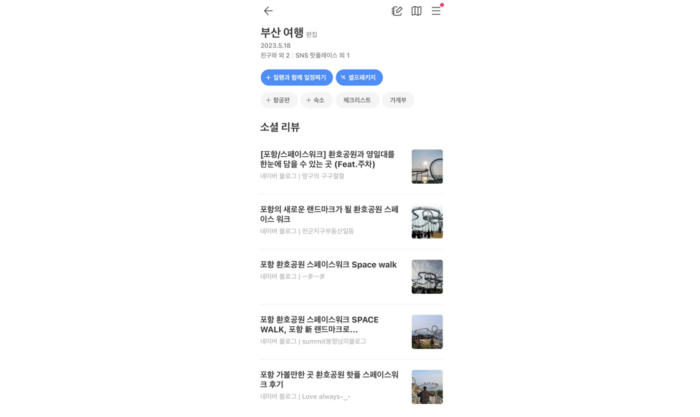Open the map view icon
The height and width of the screenshot is (417, 700).
[416, 11]
